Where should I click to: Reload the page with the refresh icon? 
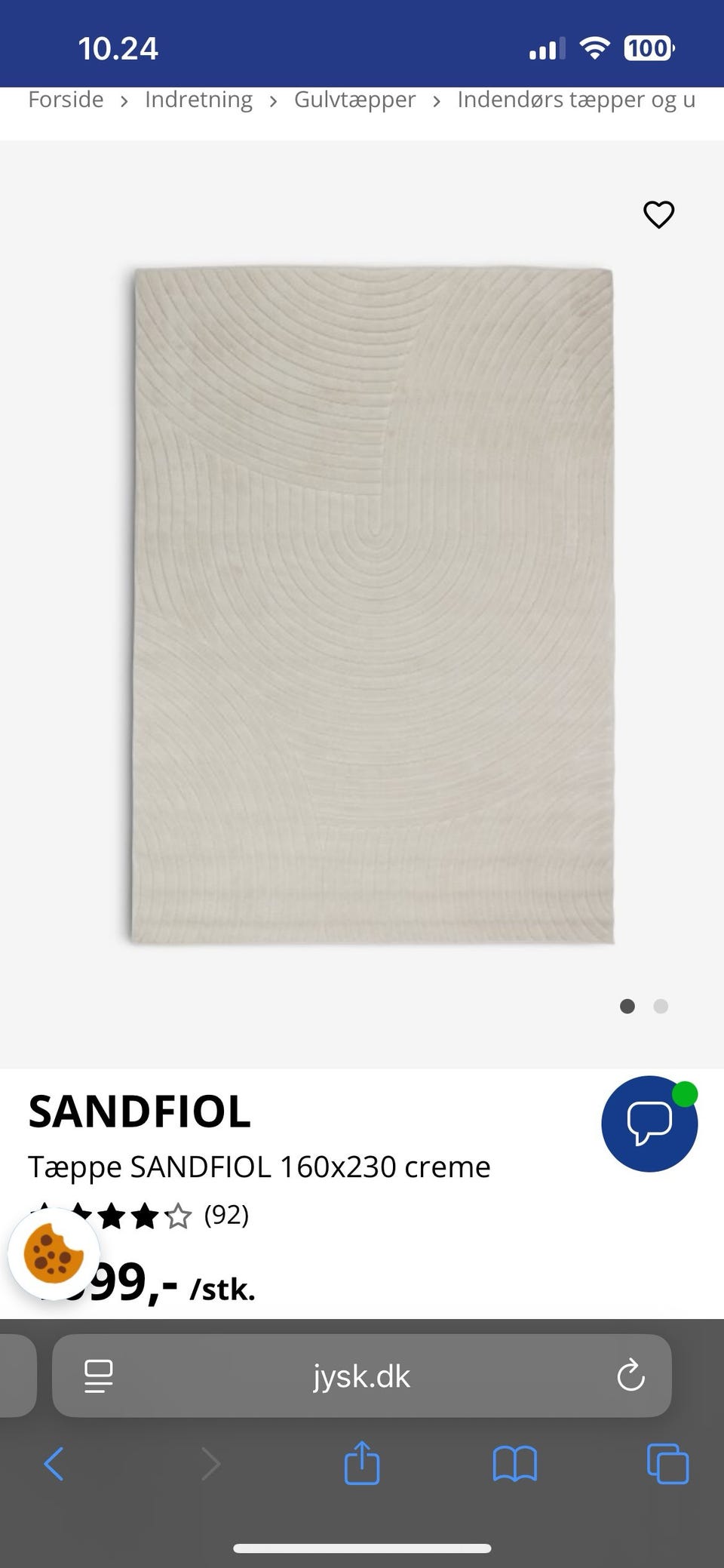point(632,1376)
